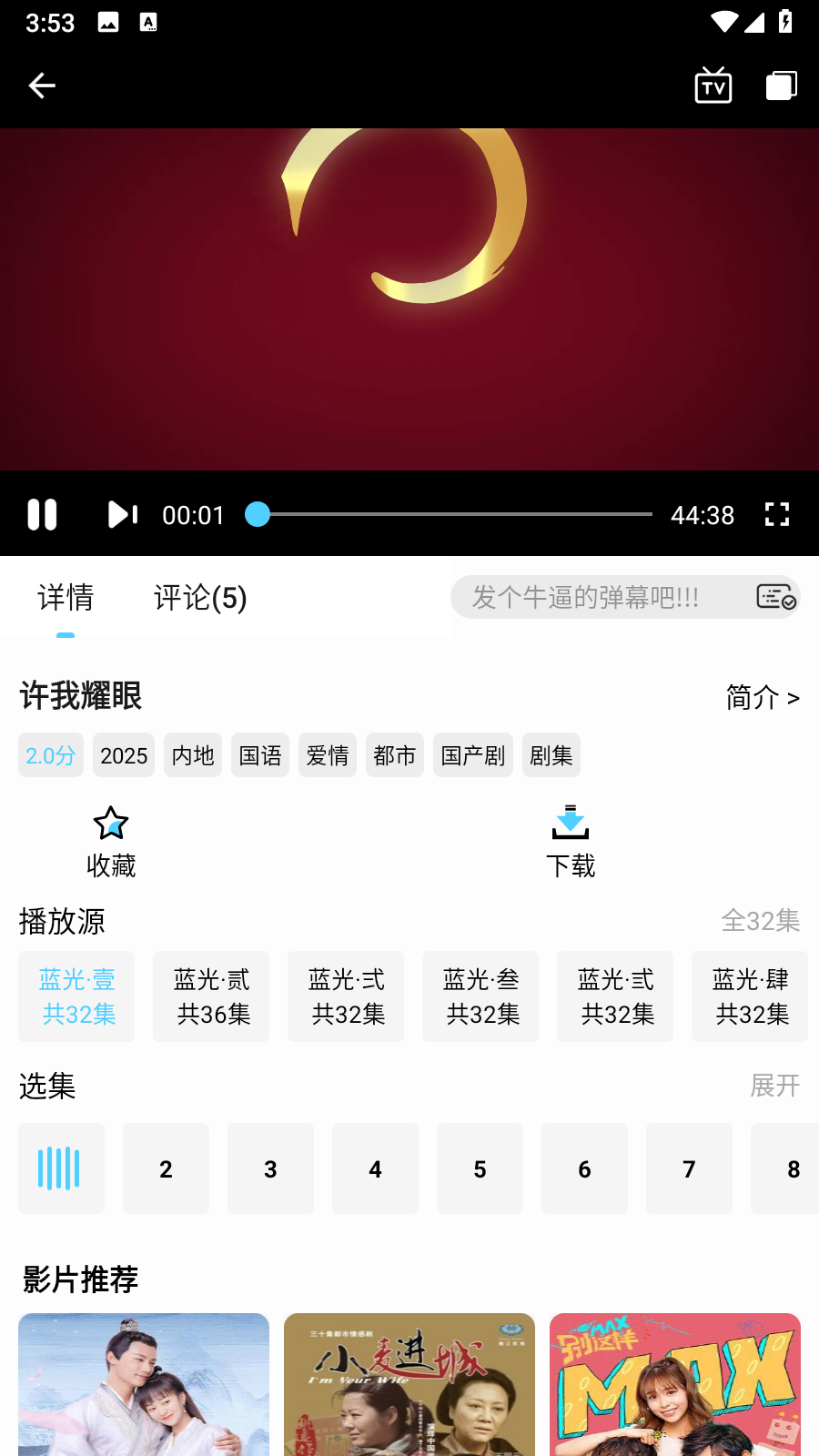
Task: Select source 蓝光·肆 共32集
Action: click(750, 996)
